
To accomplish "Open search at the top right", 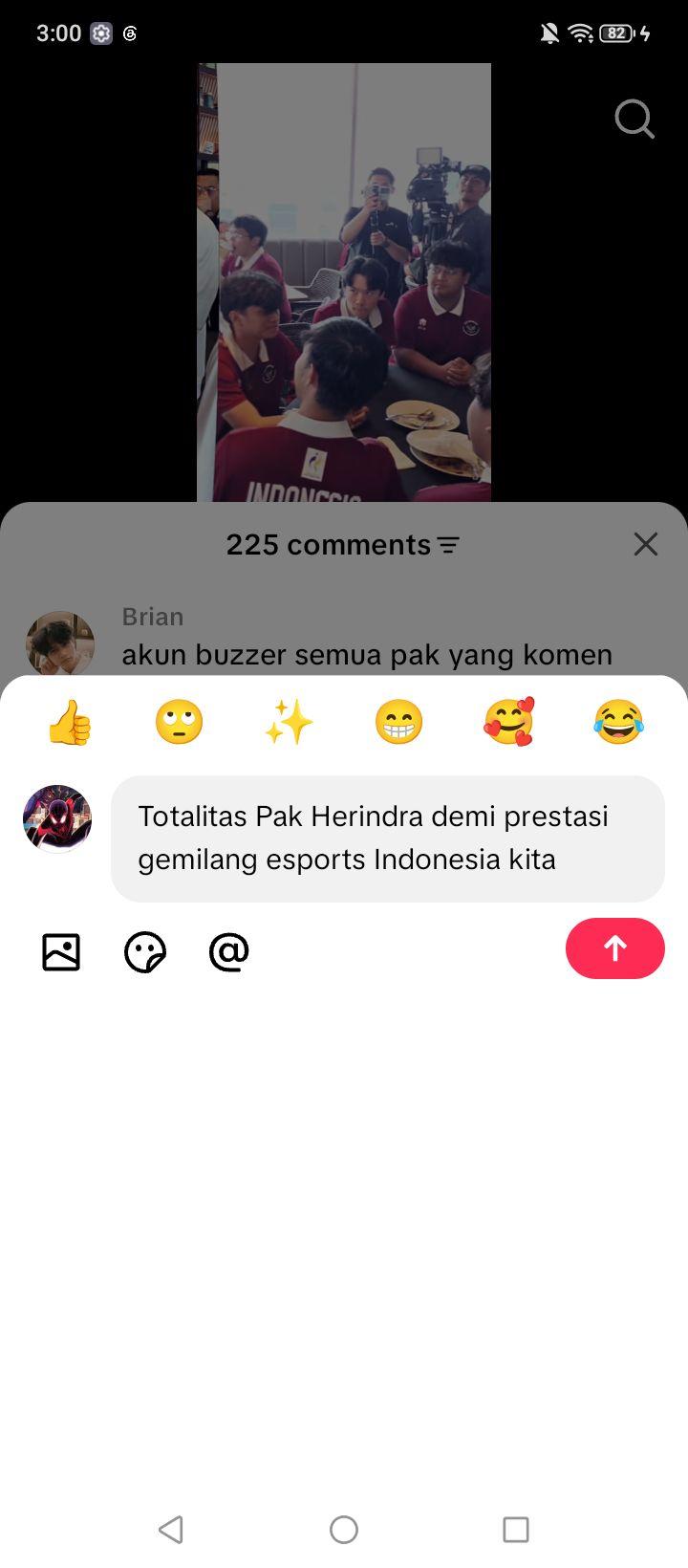I will [x=634, y=120].
